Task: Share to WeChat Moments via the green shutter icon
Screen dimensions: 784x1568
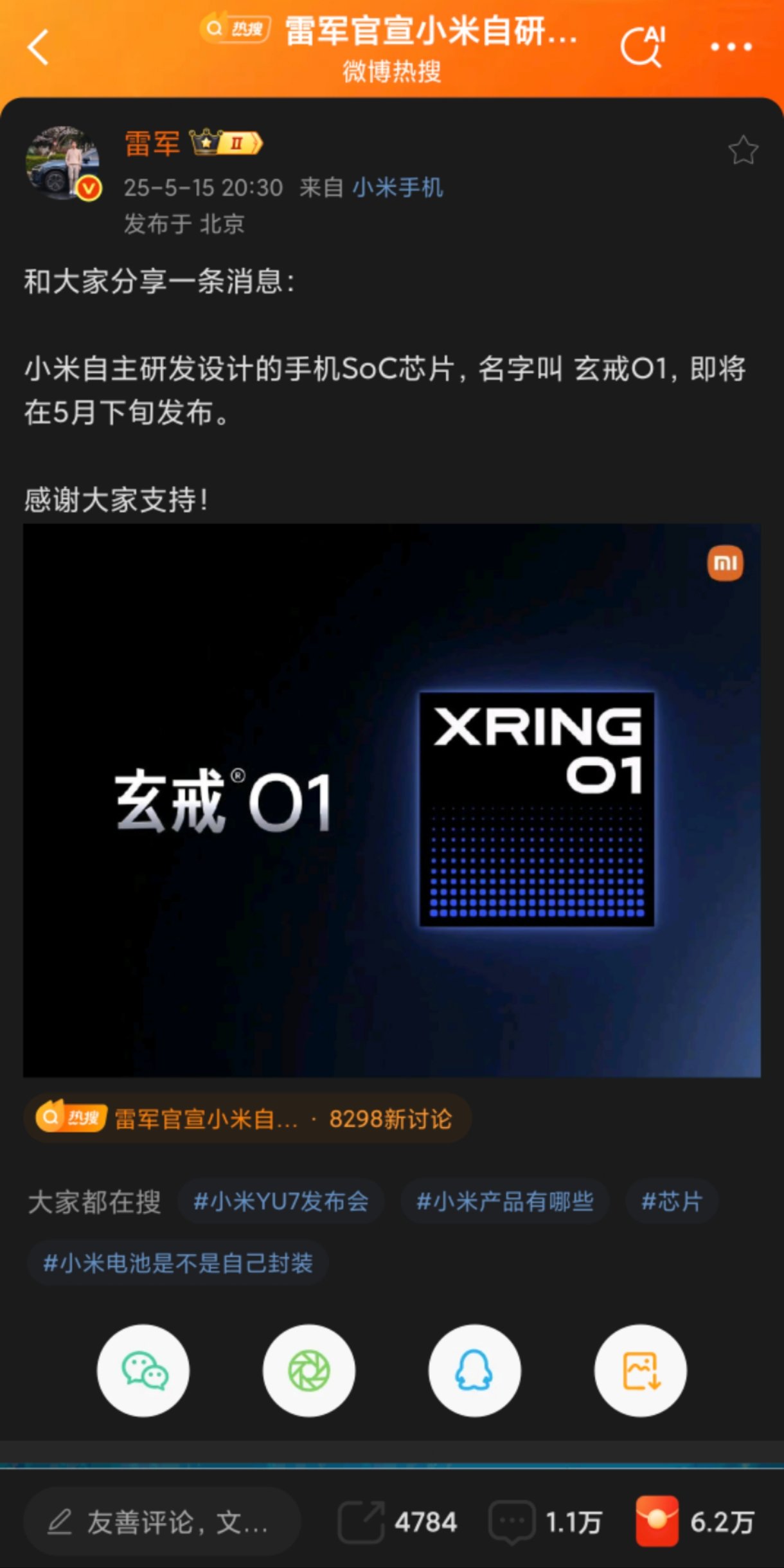Action: (x=309, y=1371)
